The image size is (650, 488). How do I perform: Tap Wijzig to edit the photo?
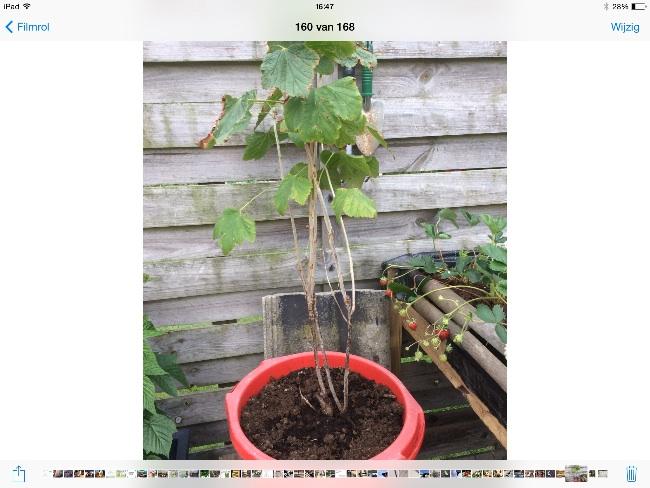tap(625, 27)
